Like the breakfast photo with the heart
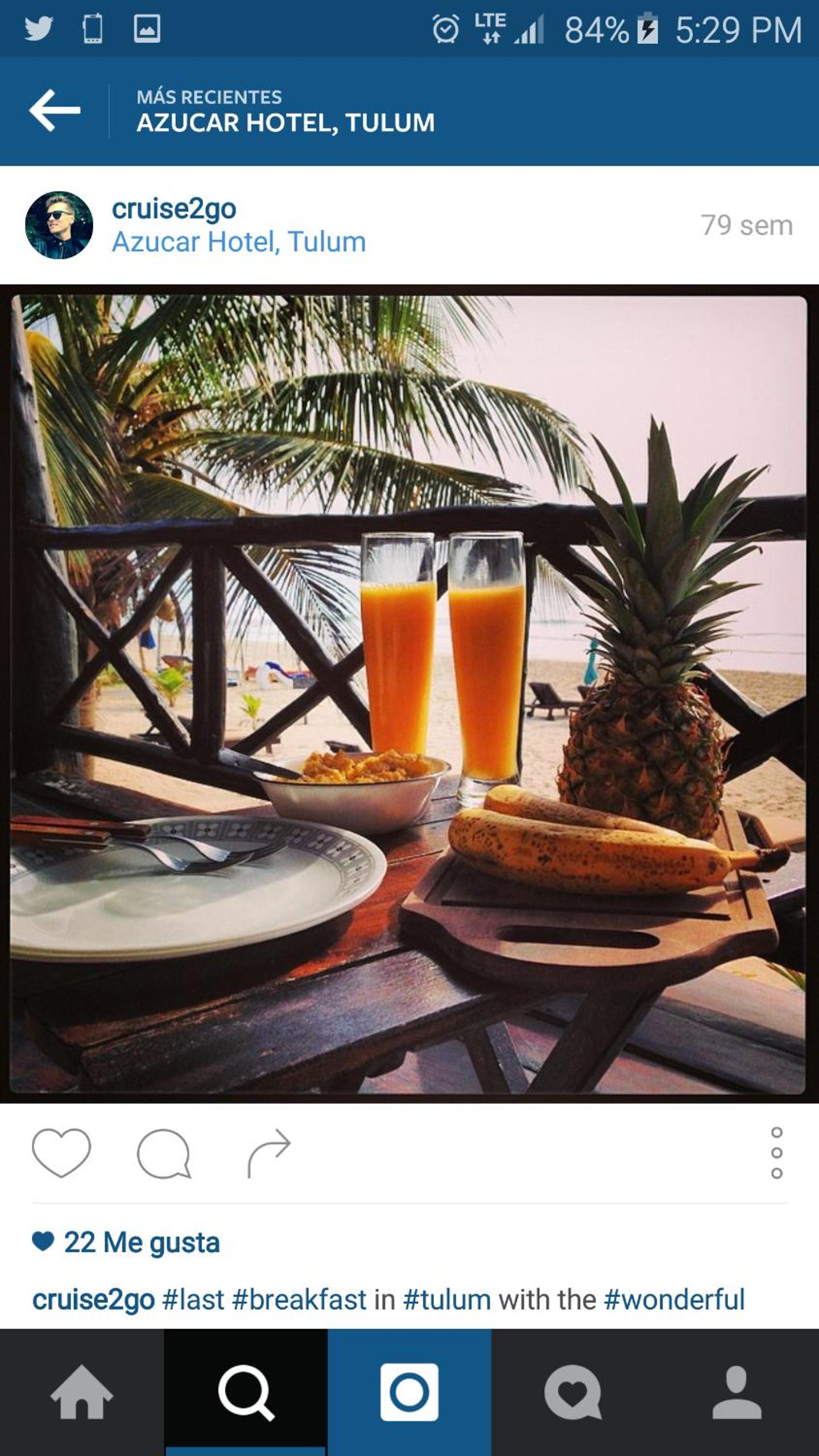The image size is (819, 1456). click(x=61, y=1152)
